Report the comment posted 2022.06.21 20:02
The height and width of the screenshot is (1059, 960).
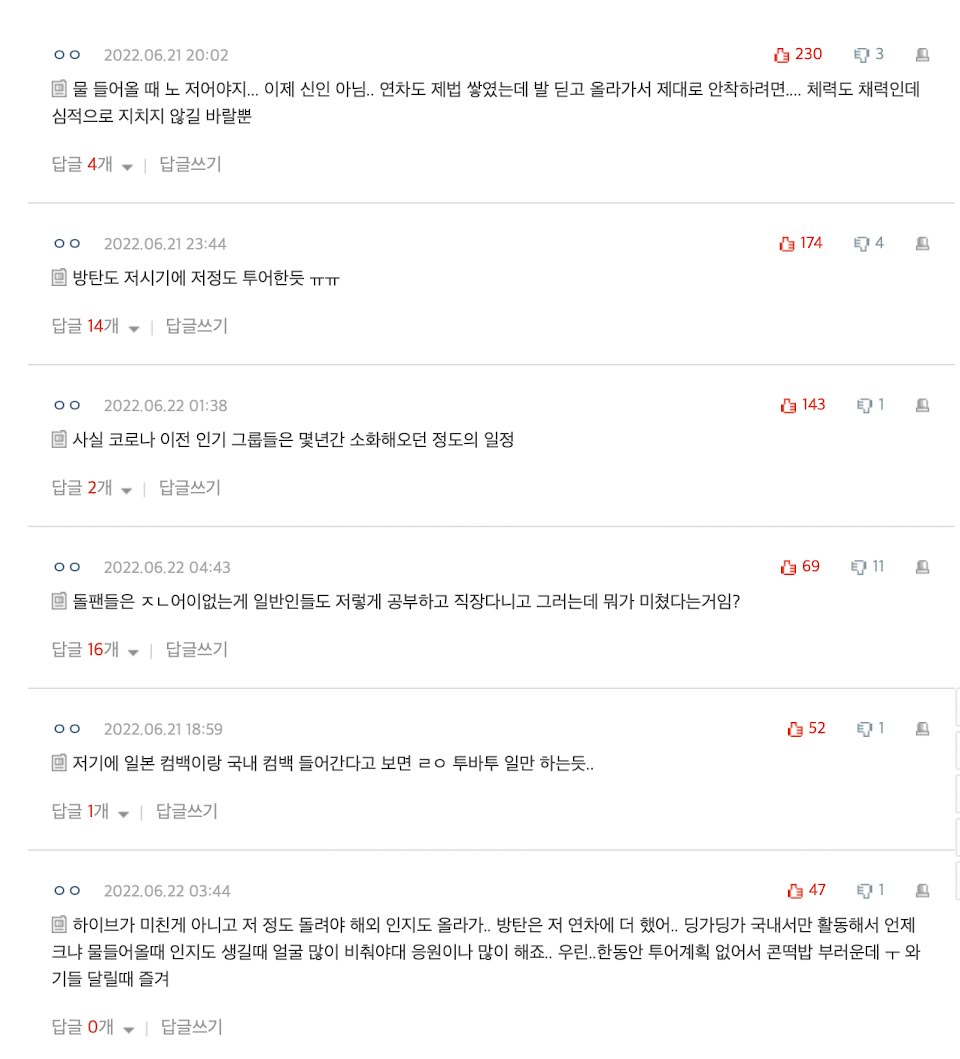pos(921,55)
